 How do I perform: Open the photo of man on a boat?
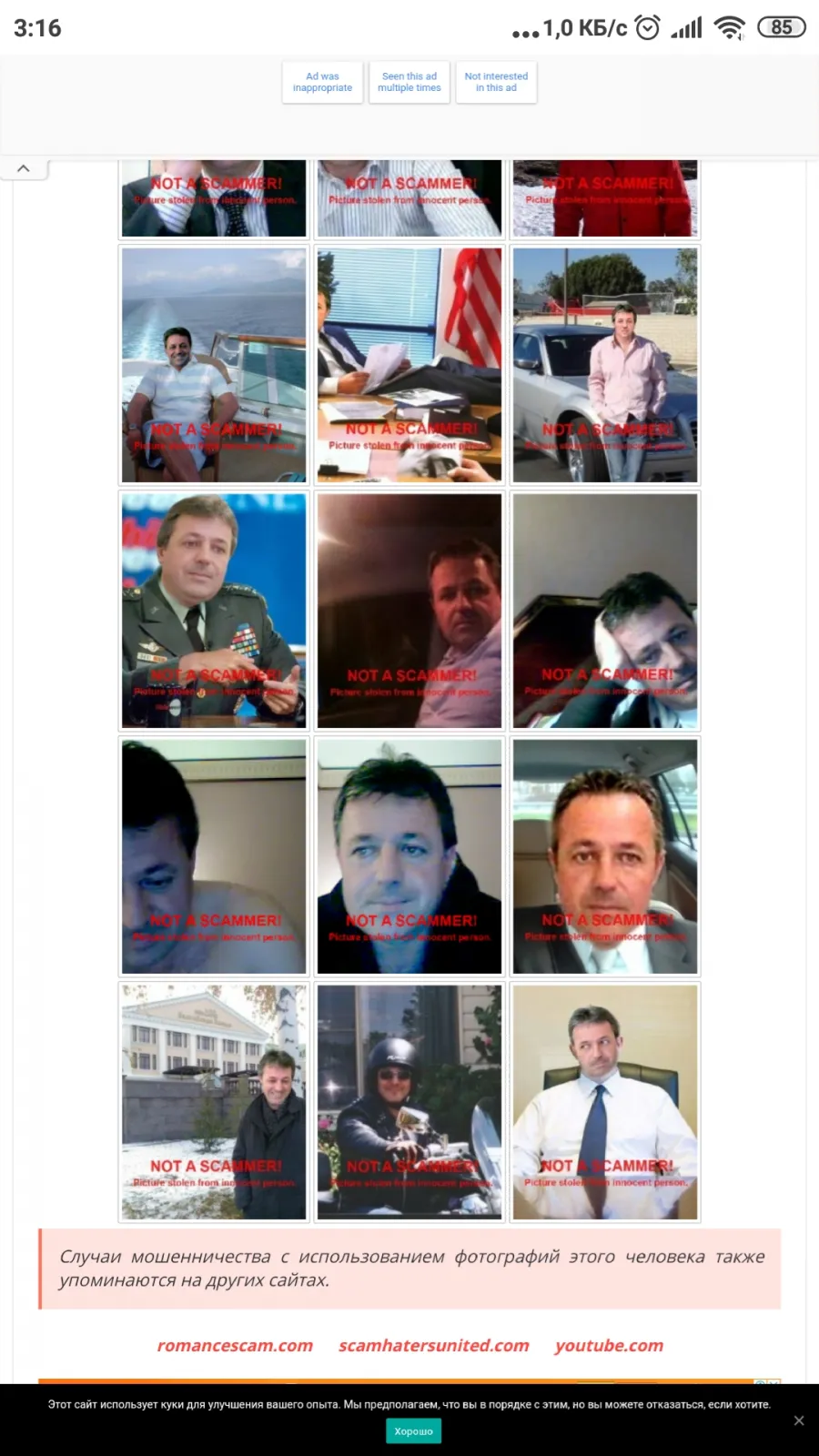click(214, 365)
